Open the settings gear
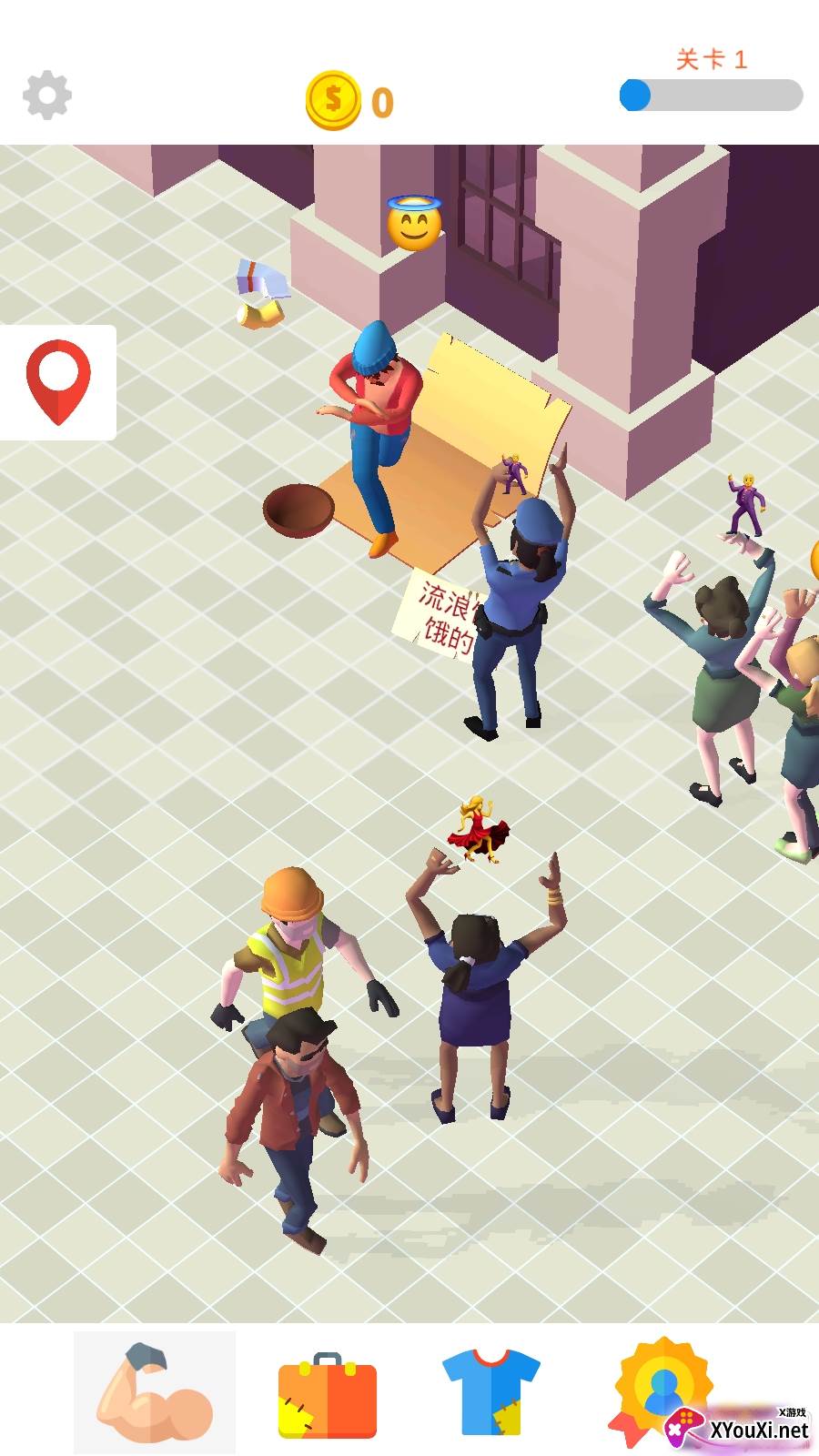This screenshot has height=1456, width=819. click(46, 96)
